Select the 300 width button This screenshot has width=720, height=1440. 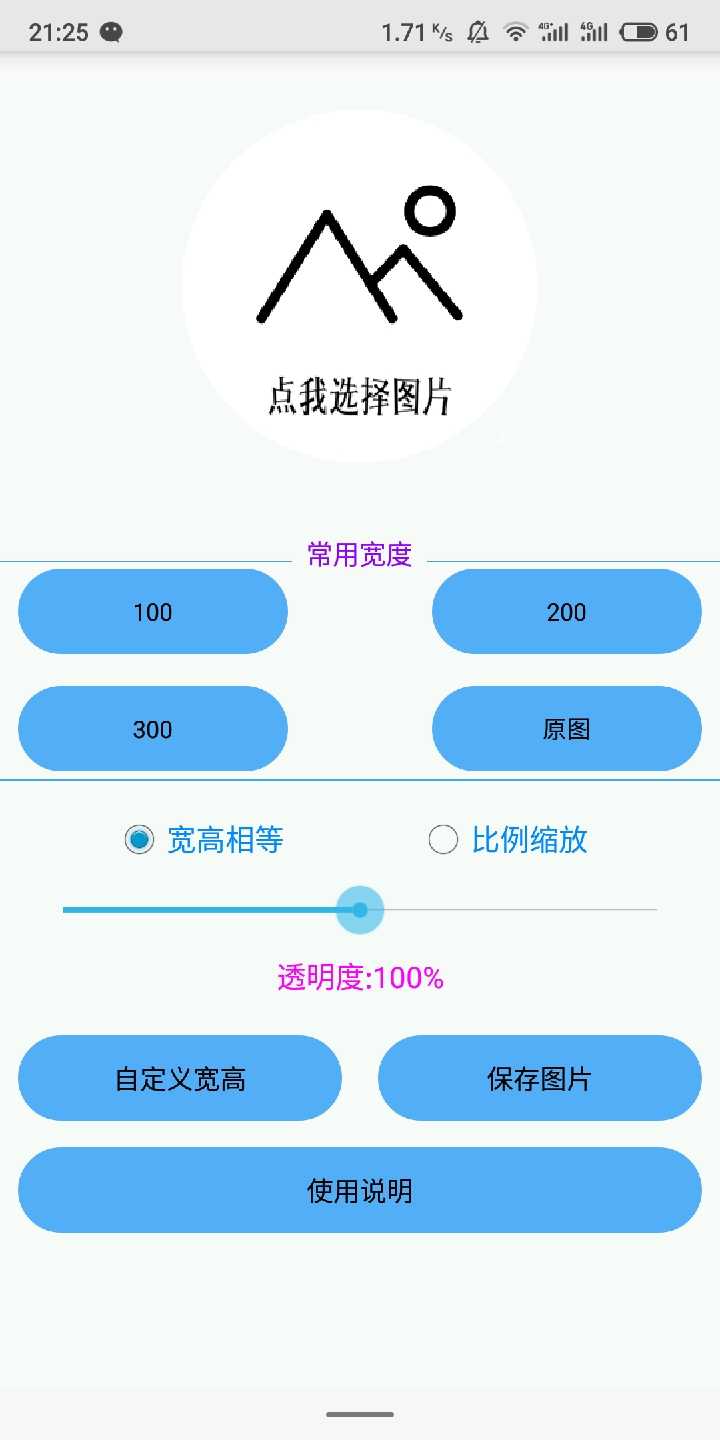pos(153,729)
